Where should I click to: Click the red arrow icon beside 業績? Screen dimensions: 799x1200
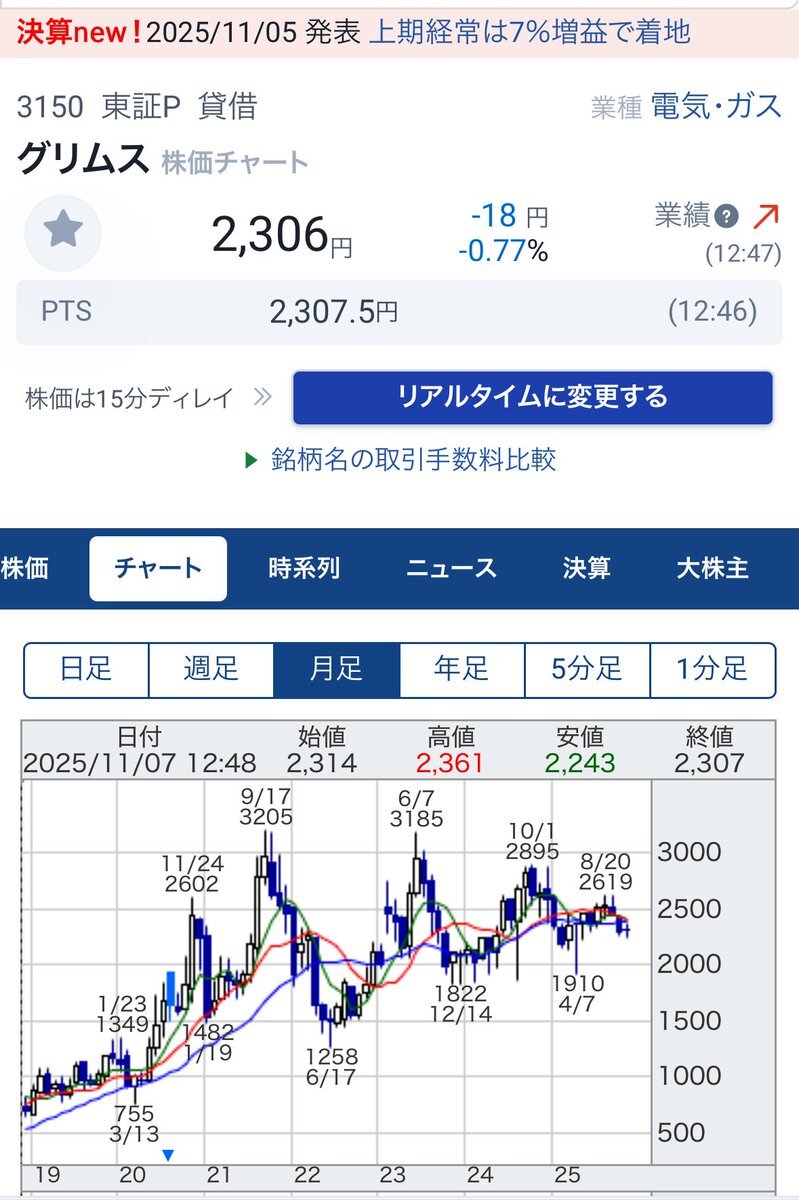(x=769, y=214)
